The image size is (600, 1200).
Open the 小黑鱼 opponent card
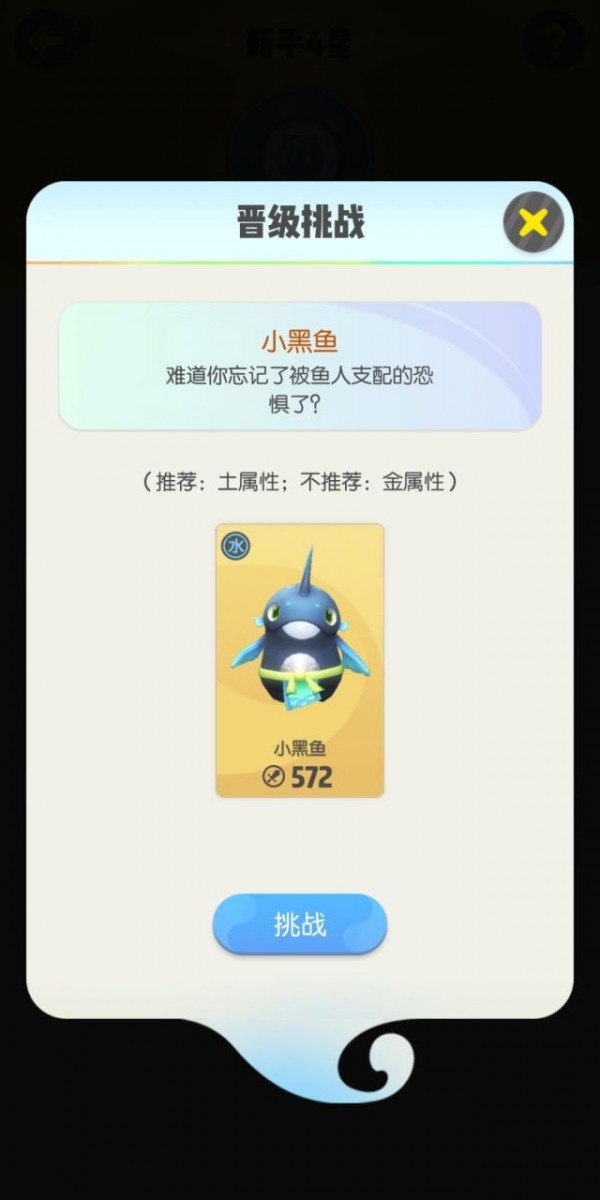pyautogui.click(x=300, y=660)
